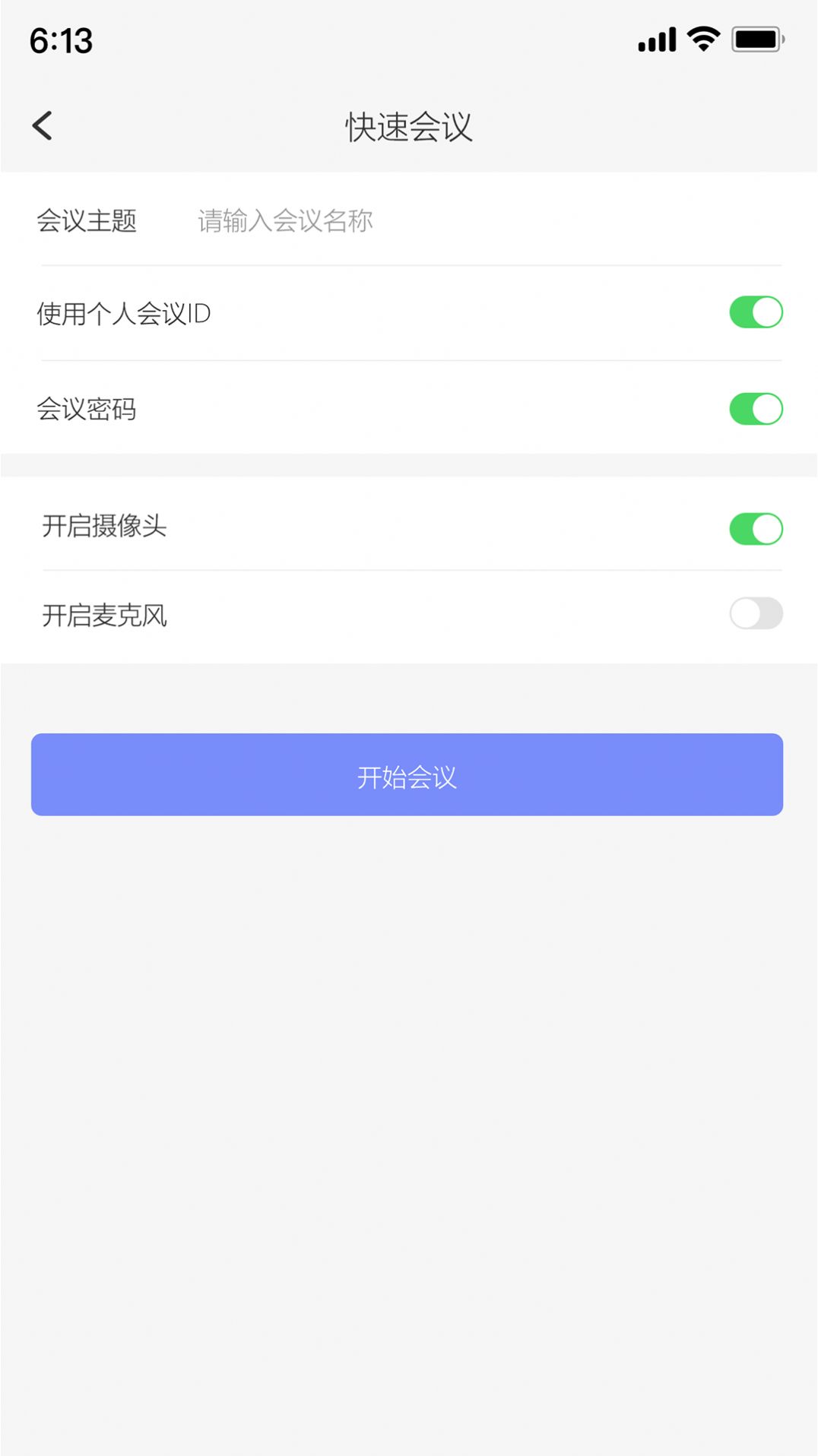The height and width of the screenshot is (1456, 818).
Task: Tap the battery icon in status bar
Action: point(756,40)
